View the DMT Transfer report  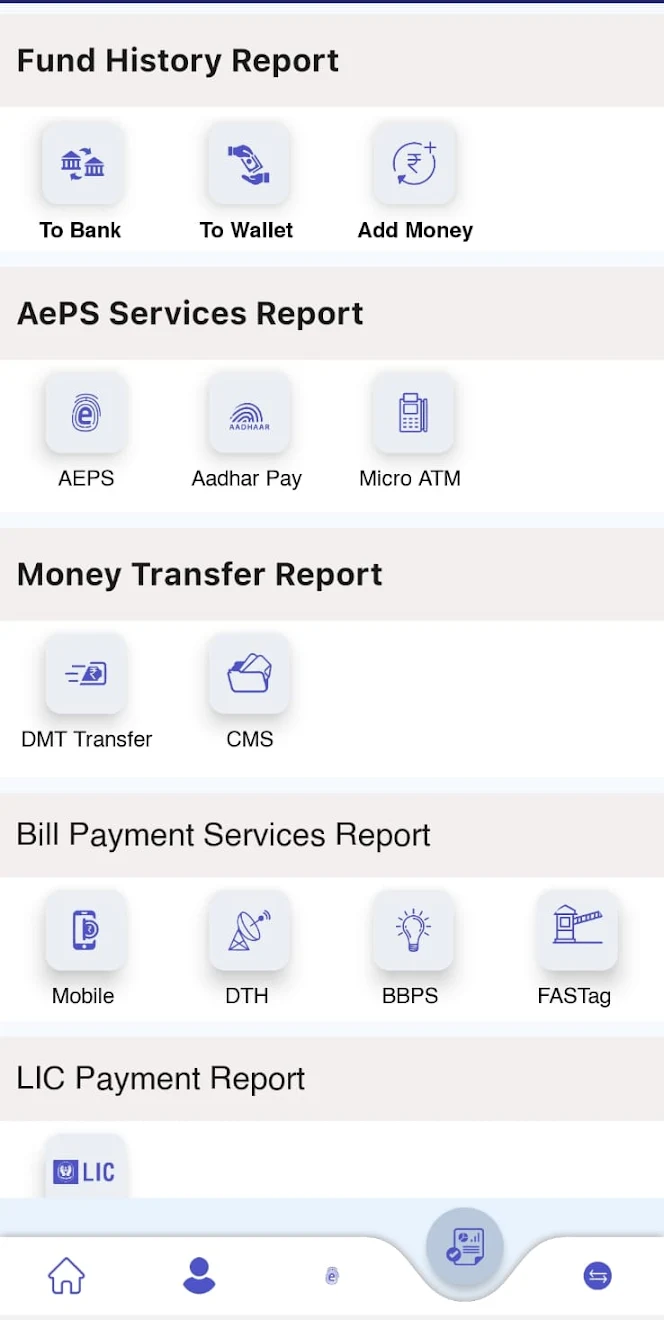tap(86, 675)
